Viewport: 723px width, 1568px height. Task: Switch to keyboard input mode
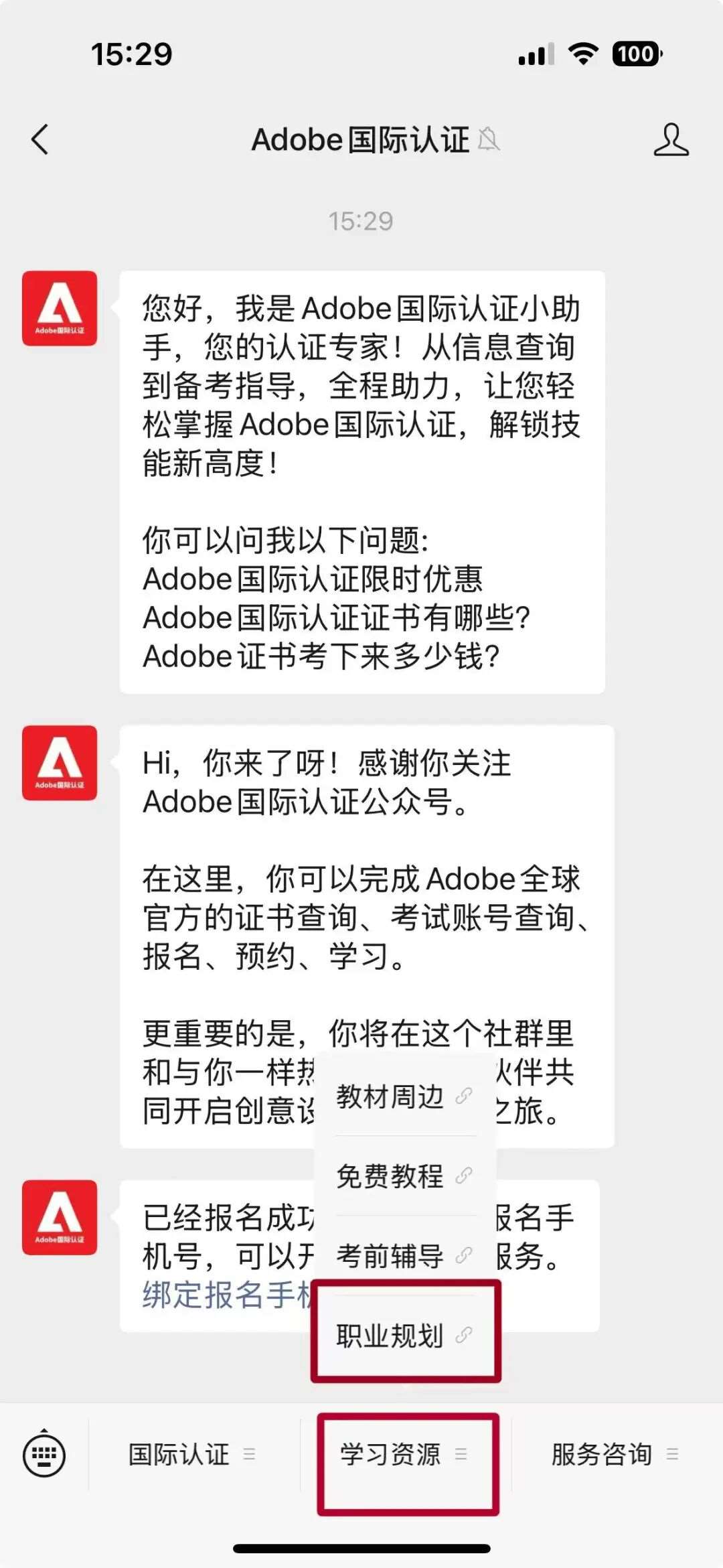pos(44,1455)
